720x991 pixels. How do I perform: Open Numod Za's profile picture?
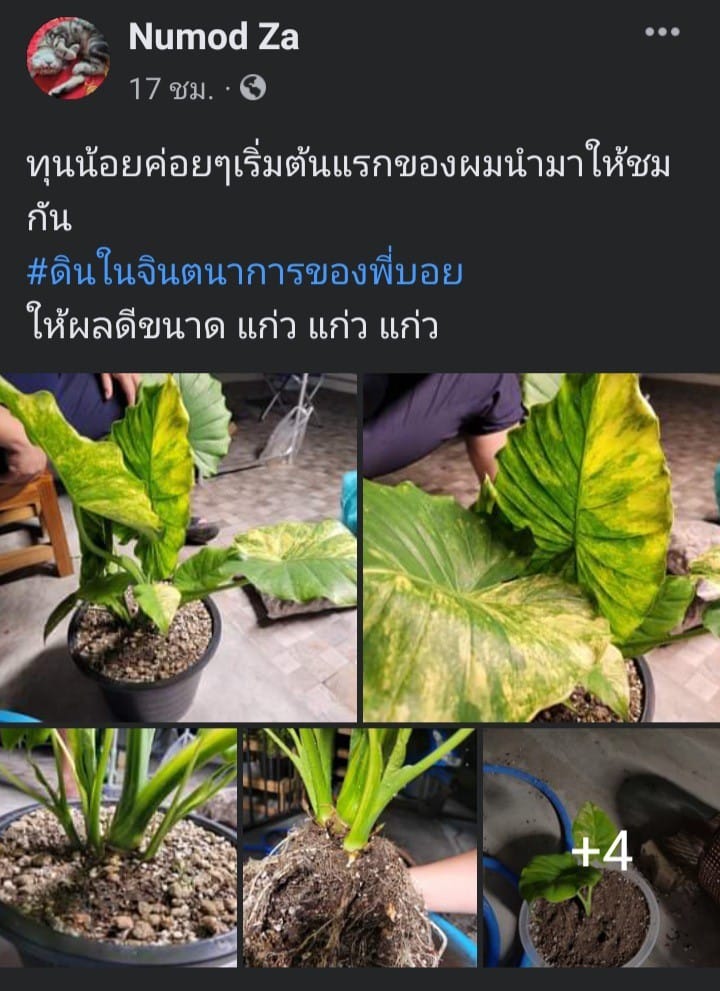tap(68, 58)
